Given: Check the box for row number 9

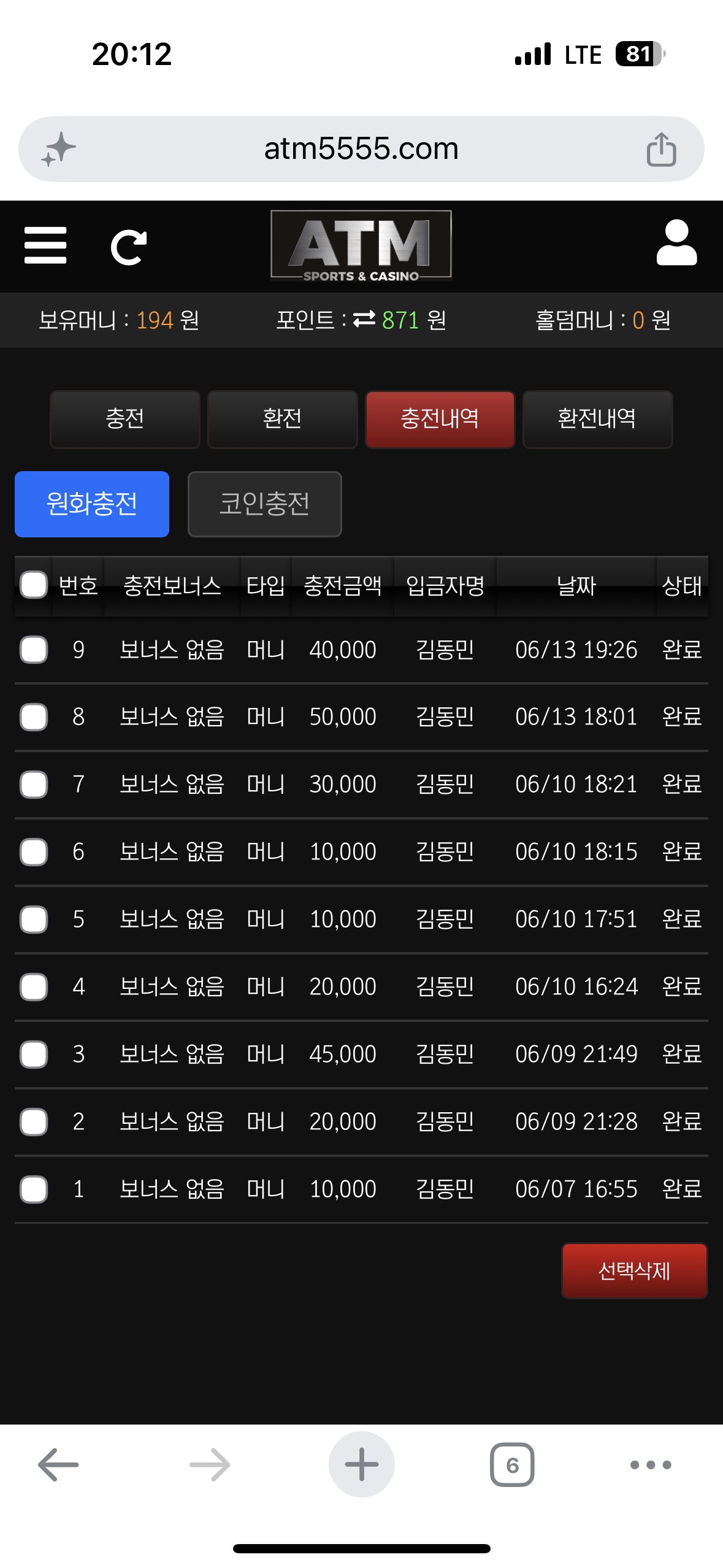Looking at the screenshot, I should (34, 650).
